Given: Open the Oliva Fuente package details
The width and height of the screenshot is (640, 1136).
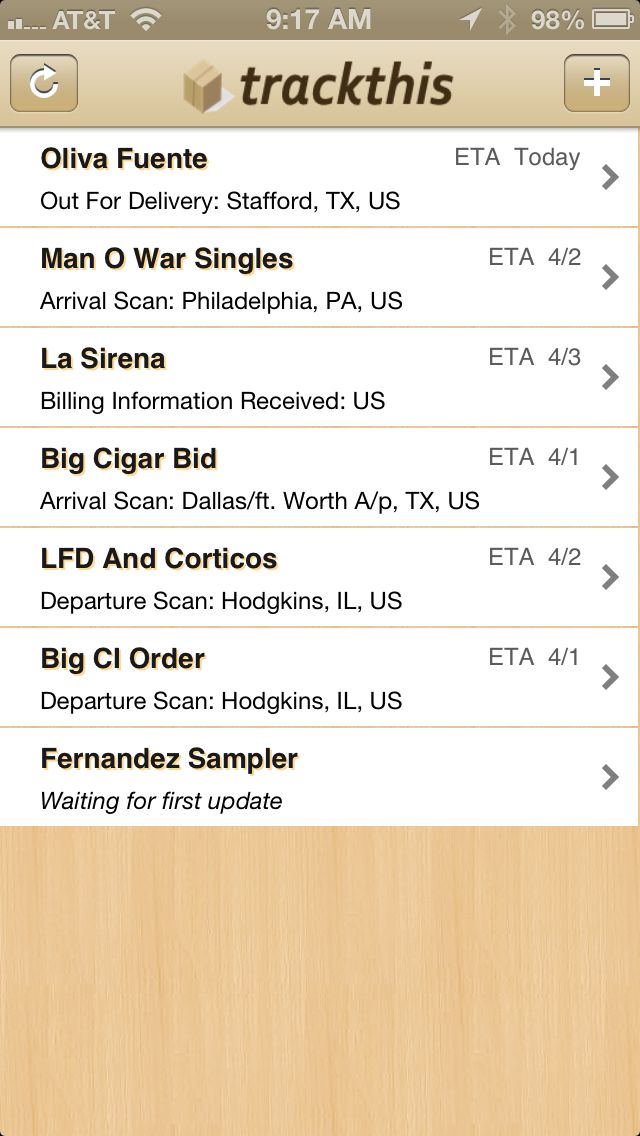Looking at the screenshot, I should [x=320, y=178].
